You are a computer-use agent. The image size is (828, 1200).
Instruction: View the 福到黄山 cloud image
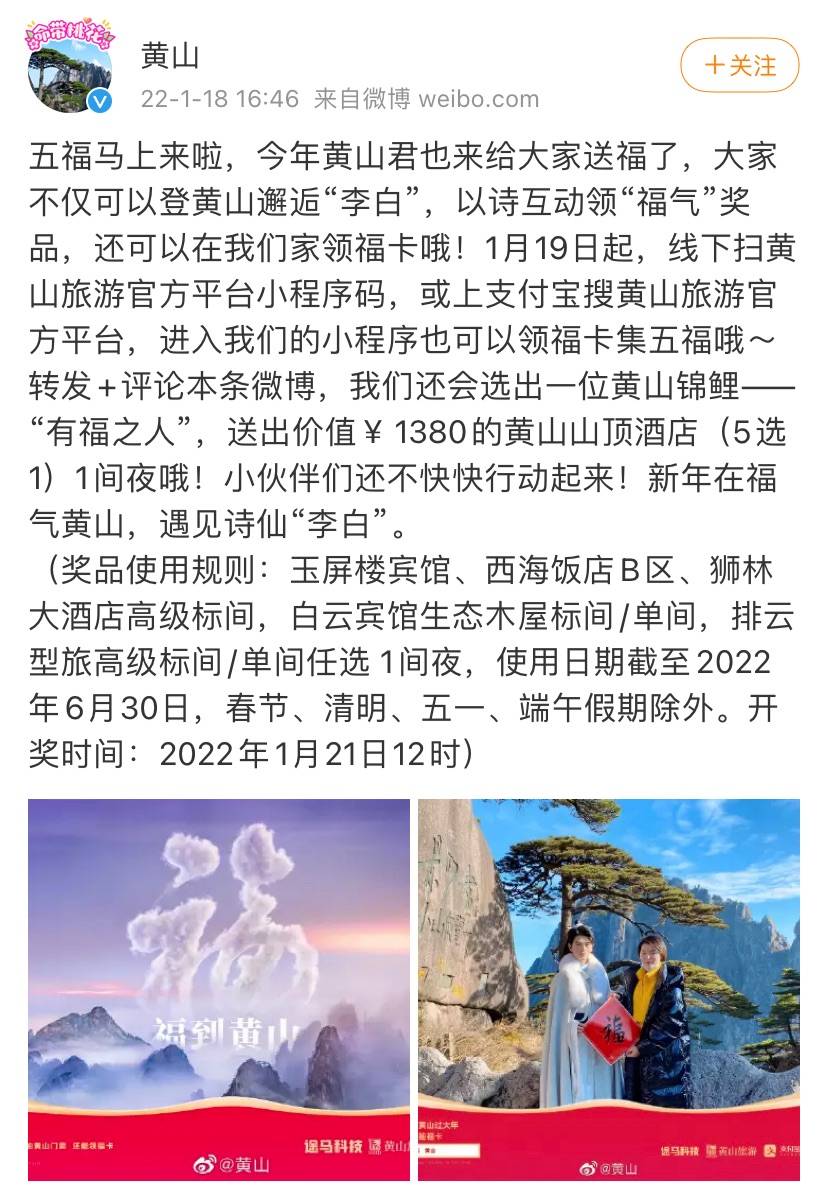(x=219, y=988)
